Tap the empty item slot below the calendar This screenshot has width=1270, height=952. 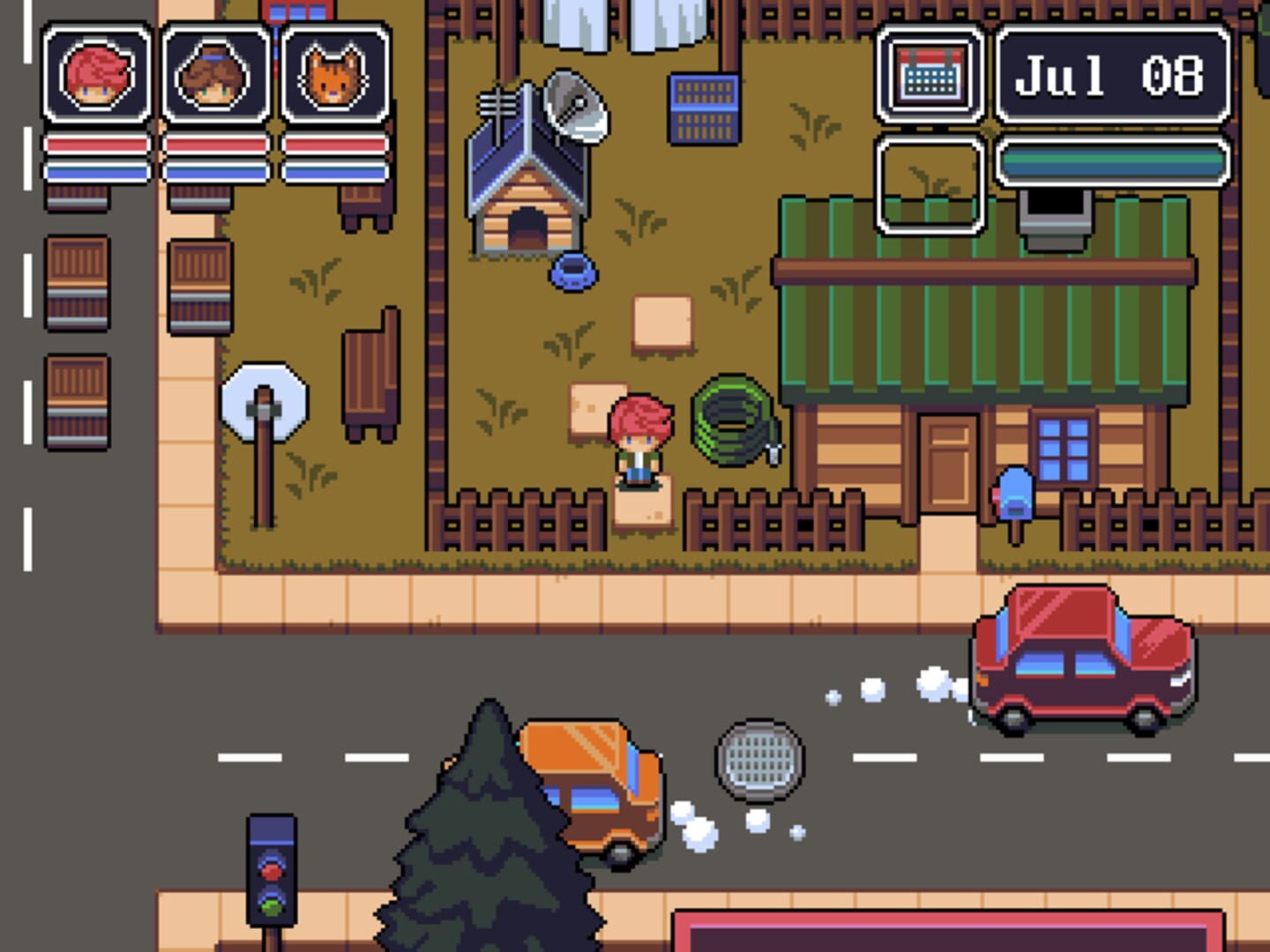(930, 186)
